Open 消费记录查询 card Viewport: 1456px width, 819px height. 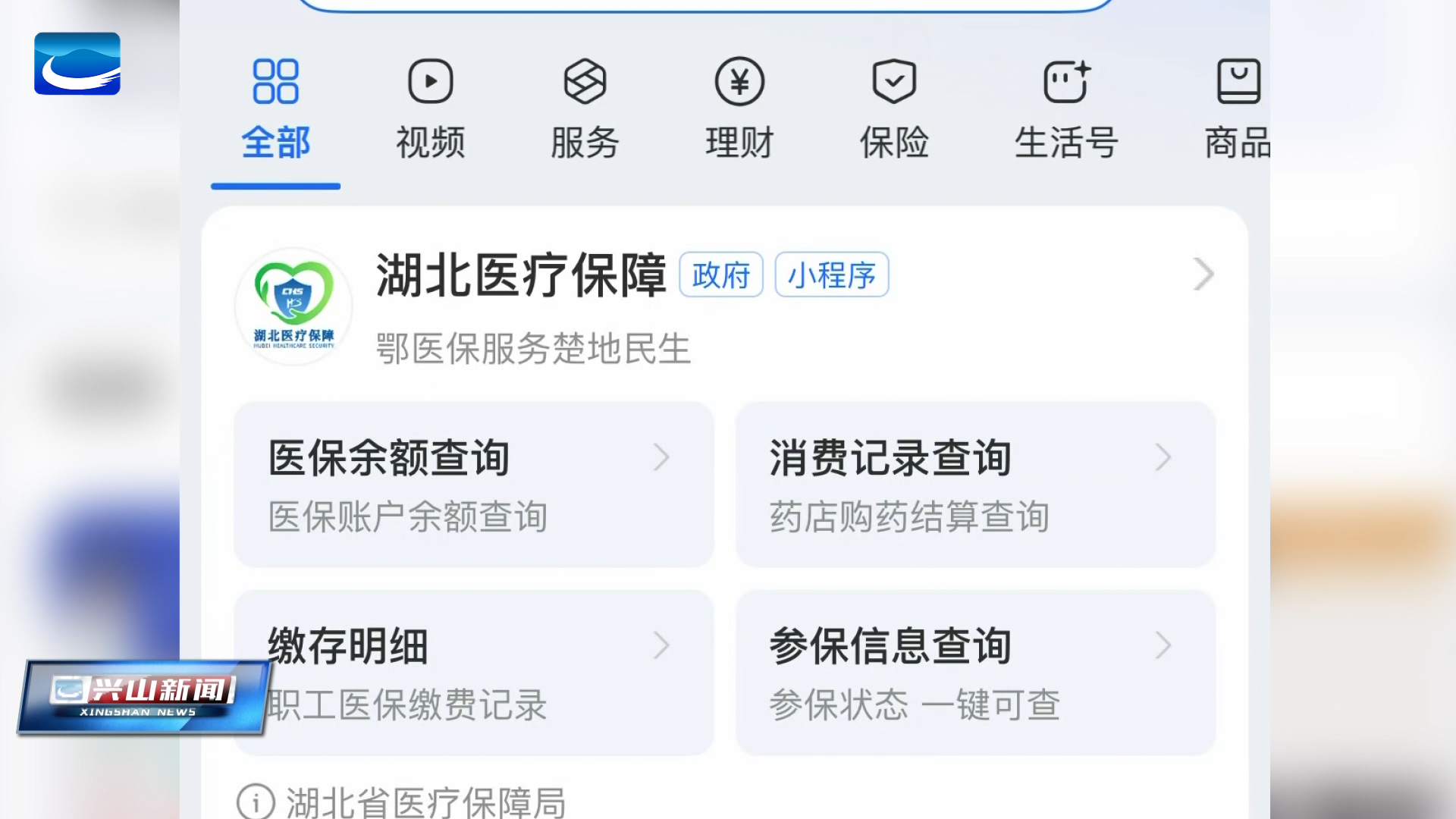tap(975, 485)
